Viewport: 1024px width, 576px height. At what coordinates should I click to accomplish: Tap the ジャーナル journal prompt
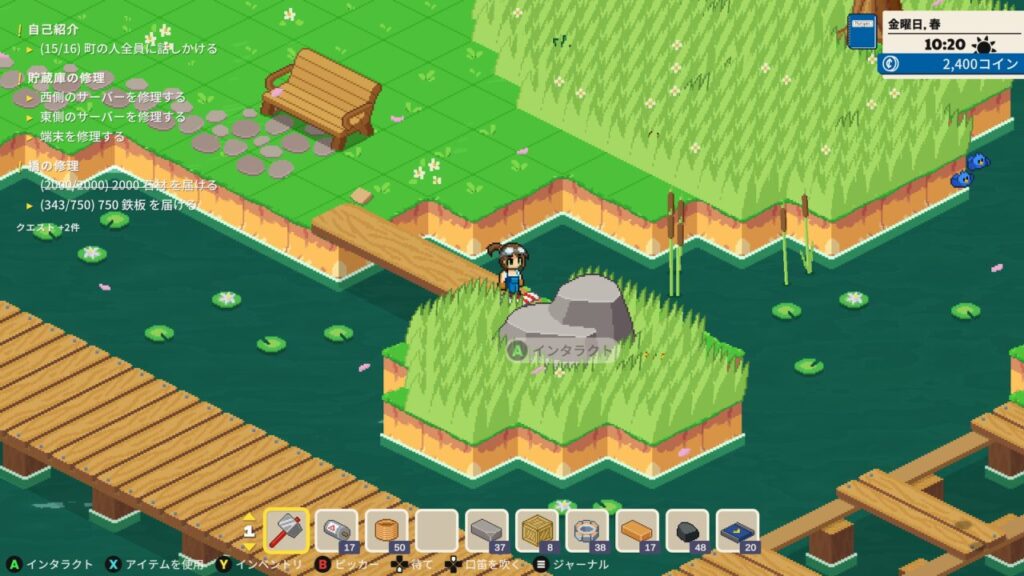coord(570,564)
